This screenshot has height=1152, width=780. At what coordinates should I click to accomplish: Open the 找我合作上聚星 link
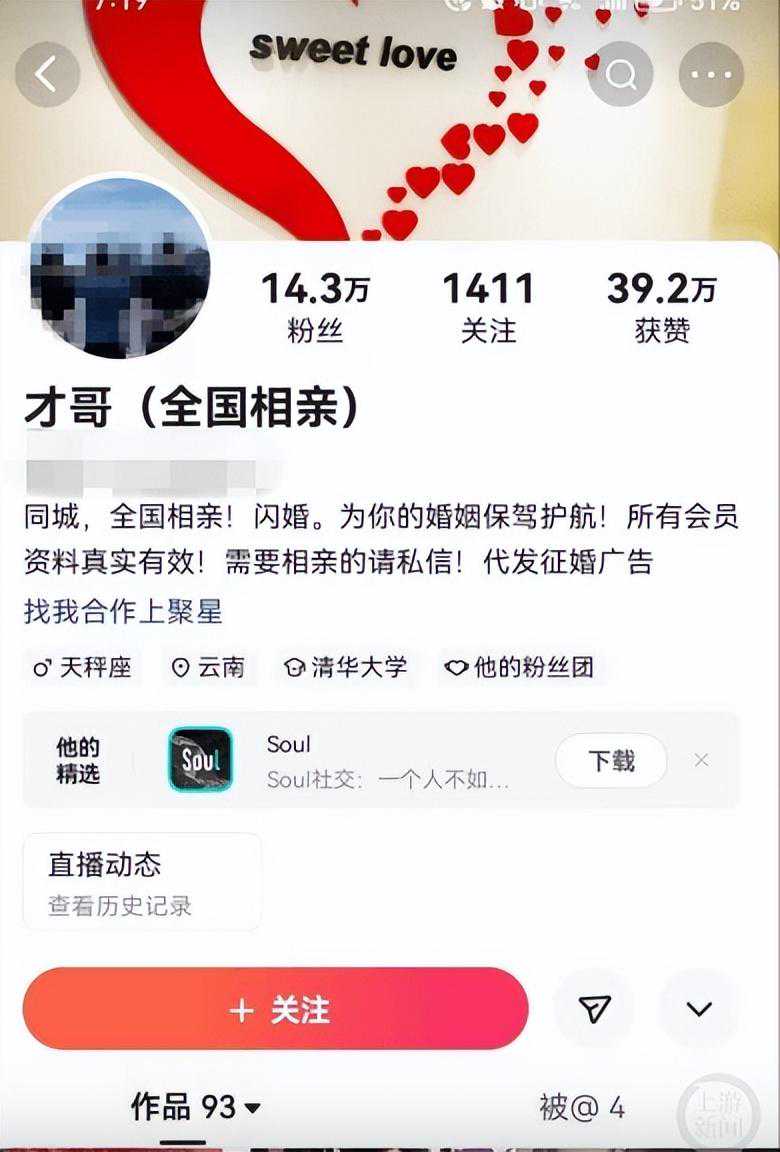coord(123,610)
